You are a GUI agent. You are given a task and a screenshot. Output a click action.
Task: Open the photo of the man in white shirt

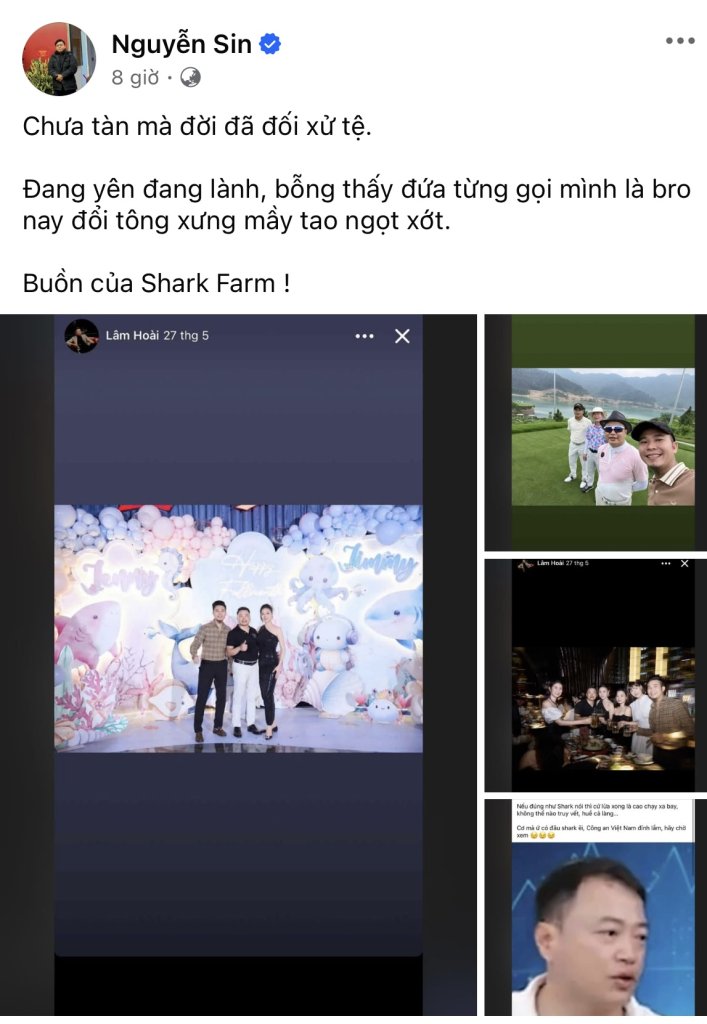pyautogui.click(x=602, y=910)
